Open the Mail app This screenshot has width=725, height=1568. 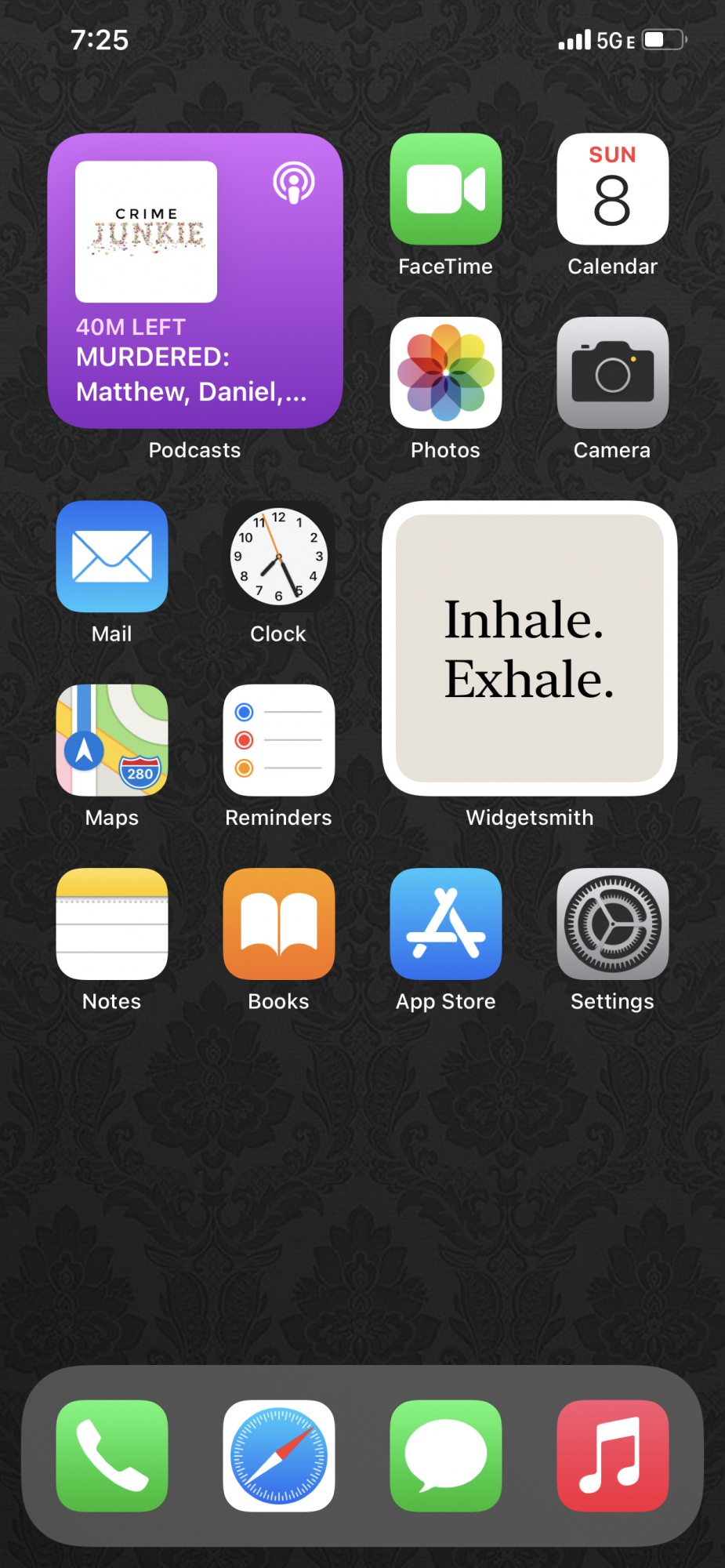click(x=112, y=556)
